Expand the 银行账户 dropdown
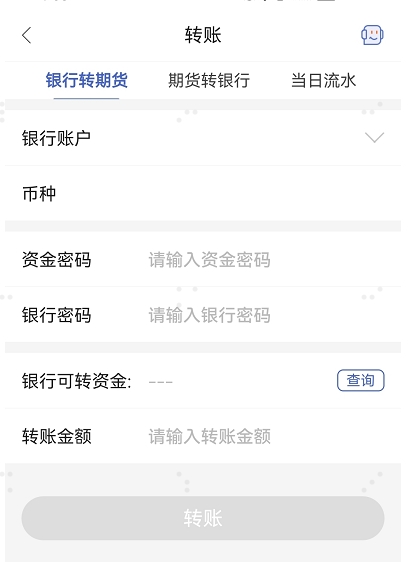The image size is (416, 562). [x=203, y=138]
